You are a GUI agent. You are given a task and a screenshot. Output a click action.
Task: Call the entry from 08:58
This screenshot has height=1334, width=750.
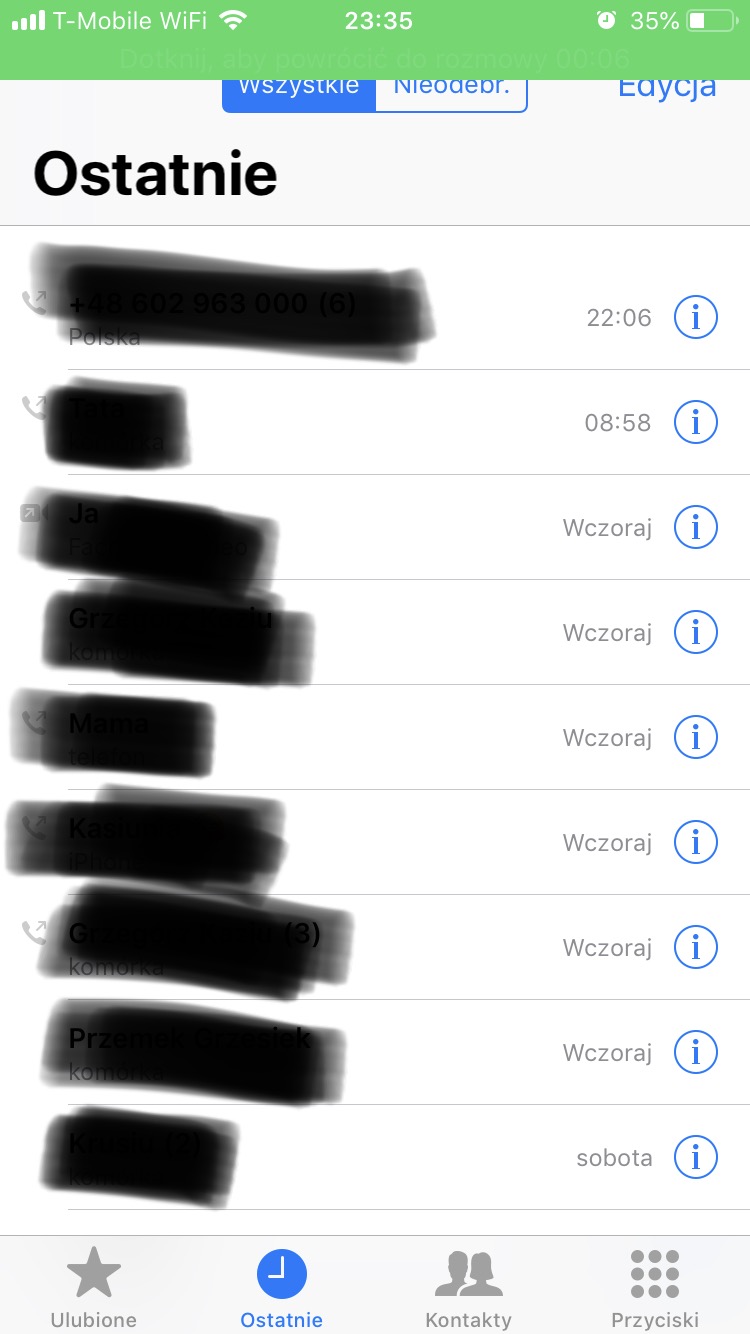[300, 423]
